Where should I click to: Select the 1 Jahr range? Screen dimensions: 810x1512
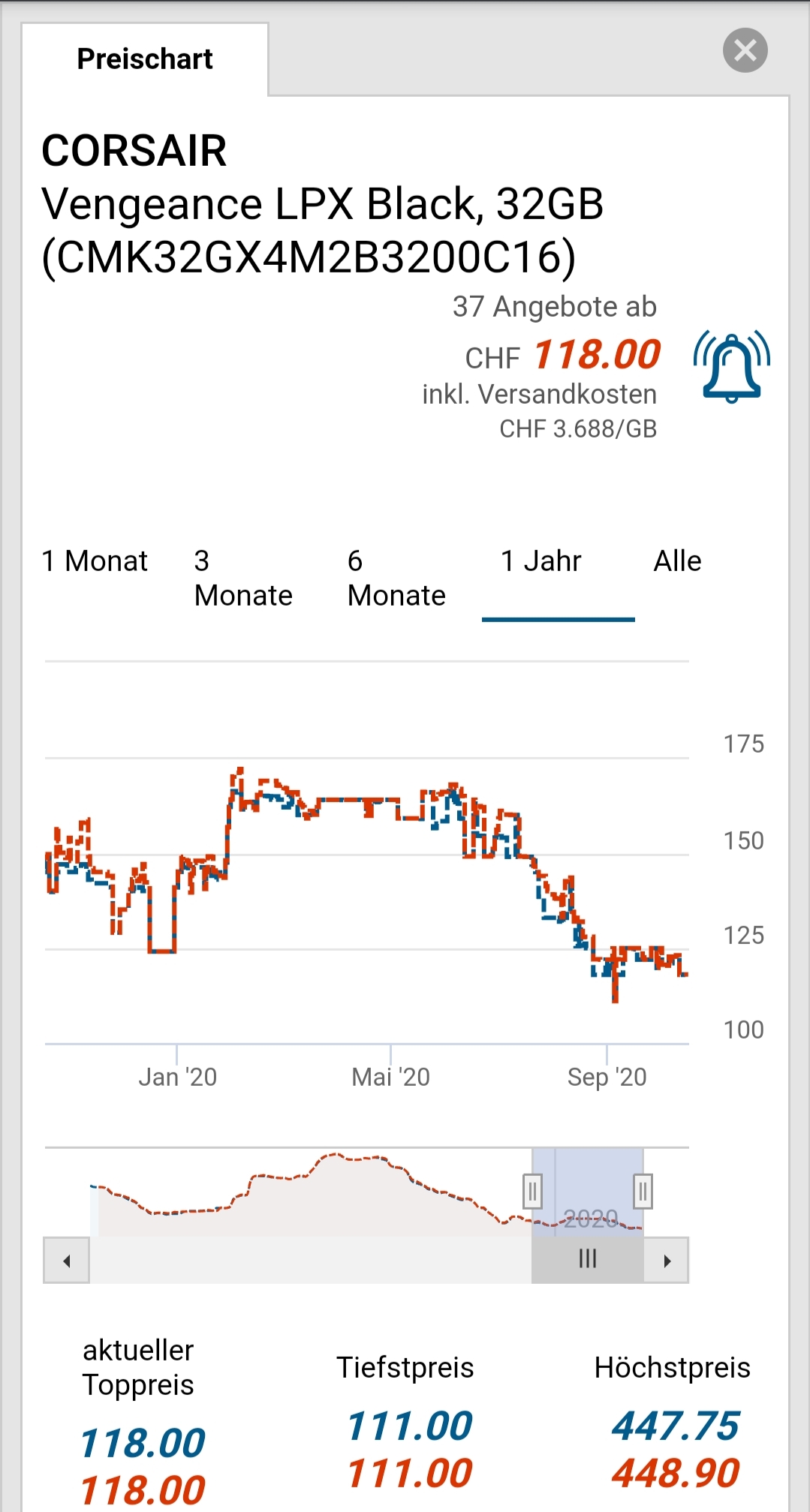pos(541,561)
